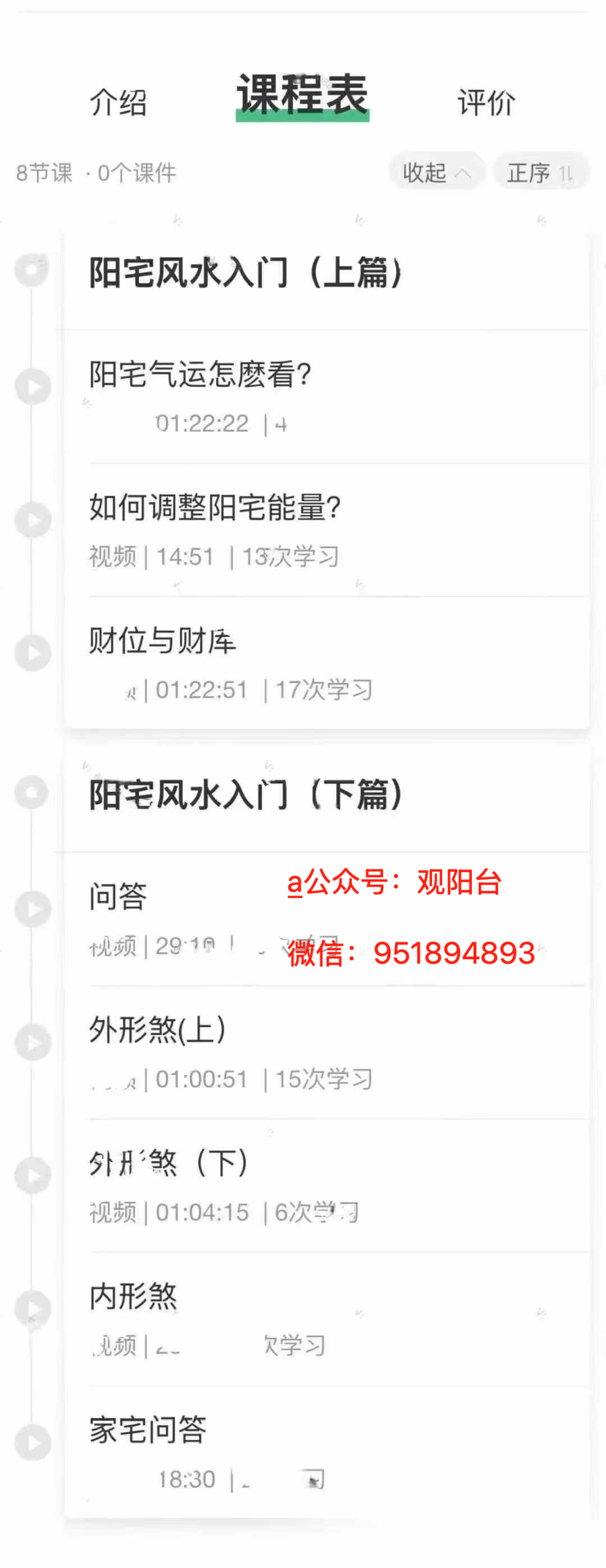Play the lesson 阳宅气运怎麽看?
The width and height of the screenshot is (606, 1568).
tap(200, 374)
